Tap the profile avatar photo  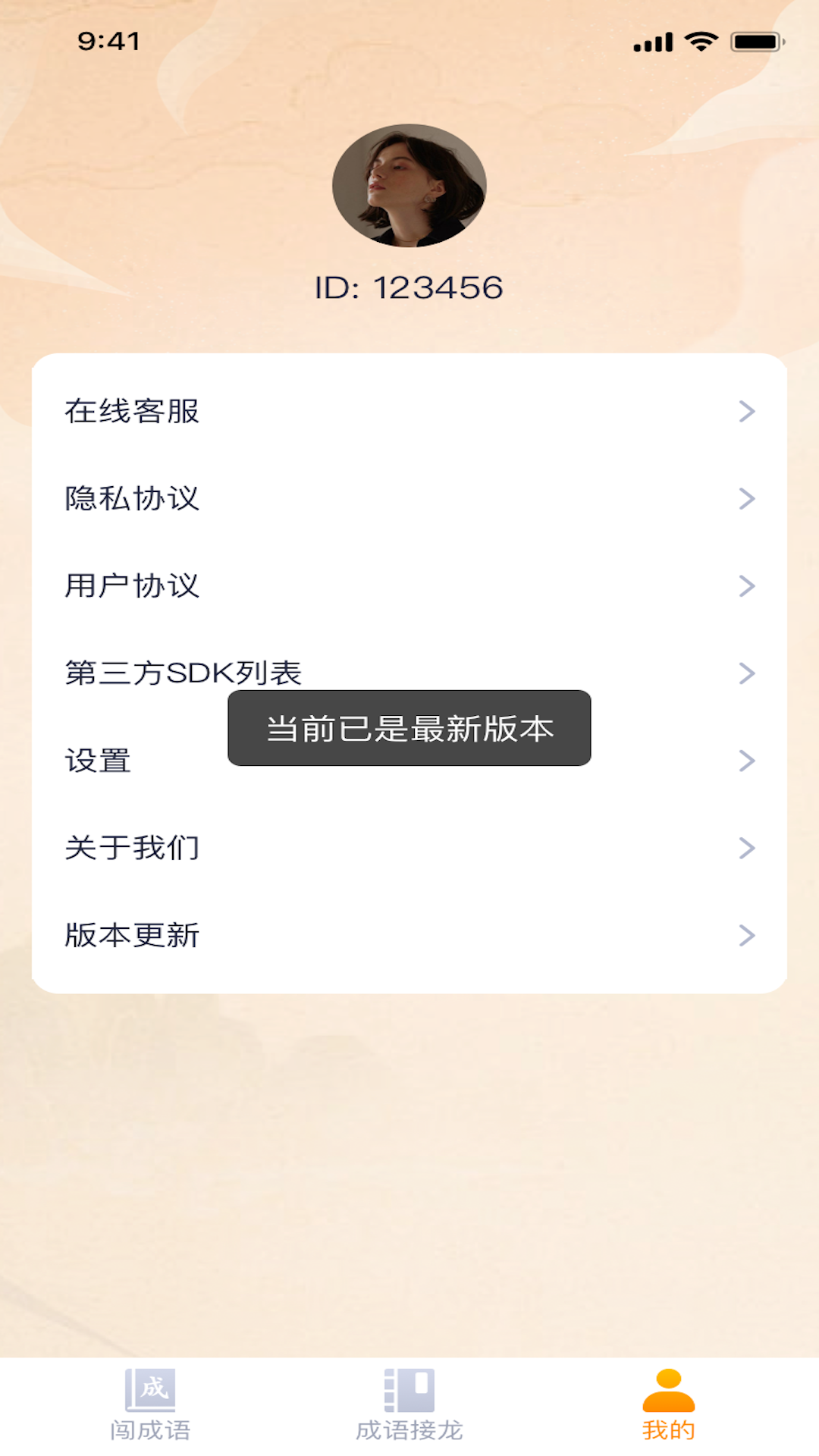coord(409,186)
